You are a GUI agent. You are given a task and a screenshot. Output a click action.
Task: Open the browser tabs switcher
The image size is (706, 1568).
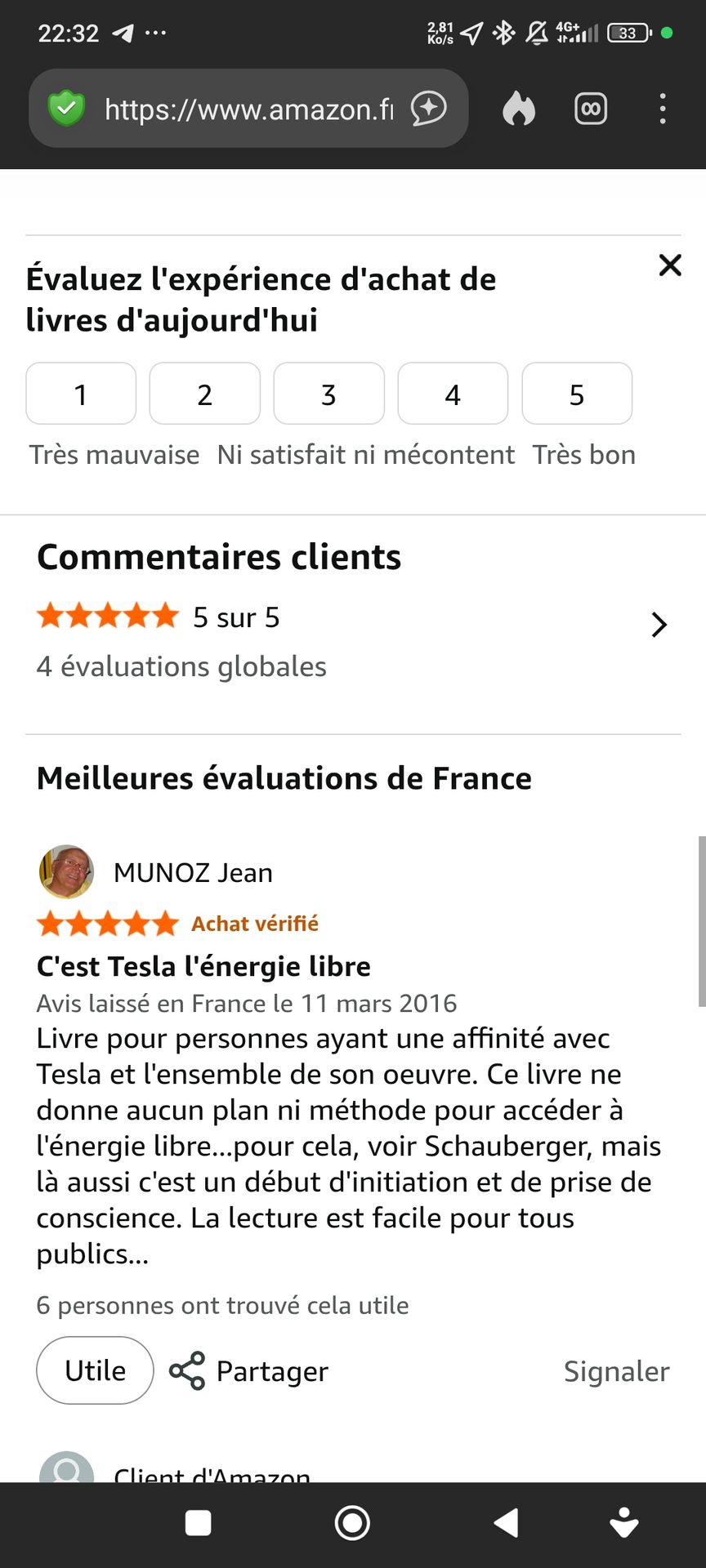[591, 109]
